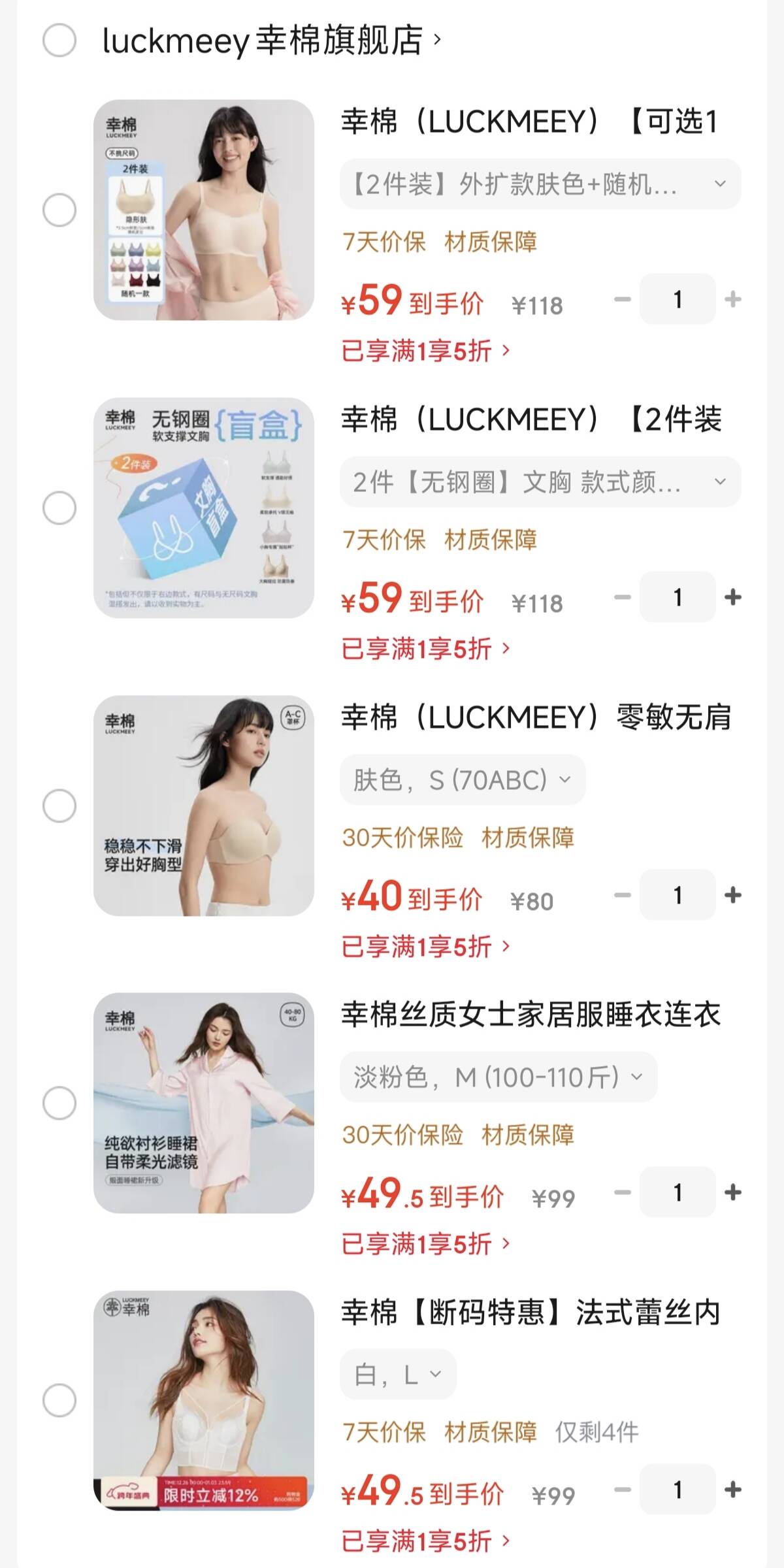The image size is (784, 1568).
Task: Increase quantity of the 无钢圈 blind box
Action: [x=733, y=597]
